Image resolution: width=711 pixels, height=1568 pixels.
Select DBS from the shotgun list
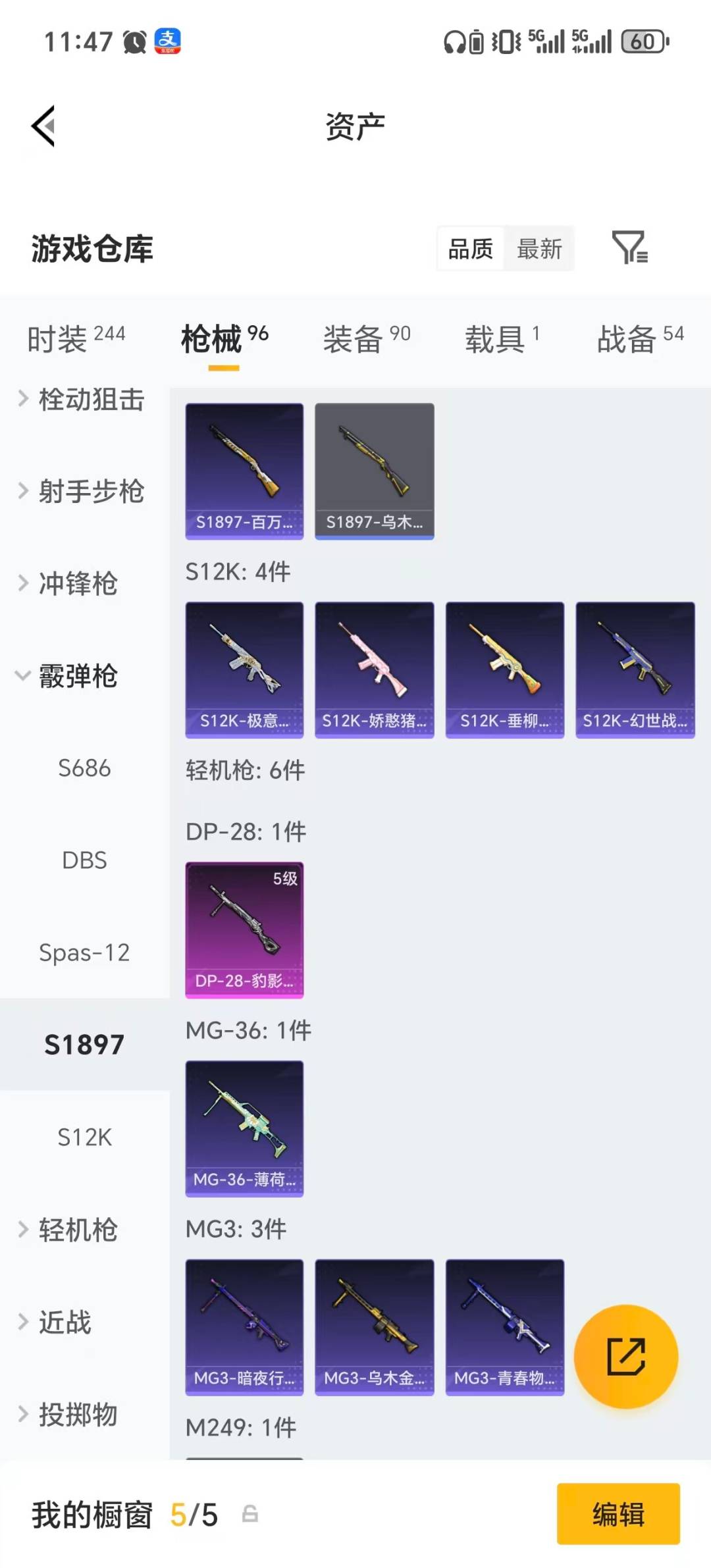85,860
